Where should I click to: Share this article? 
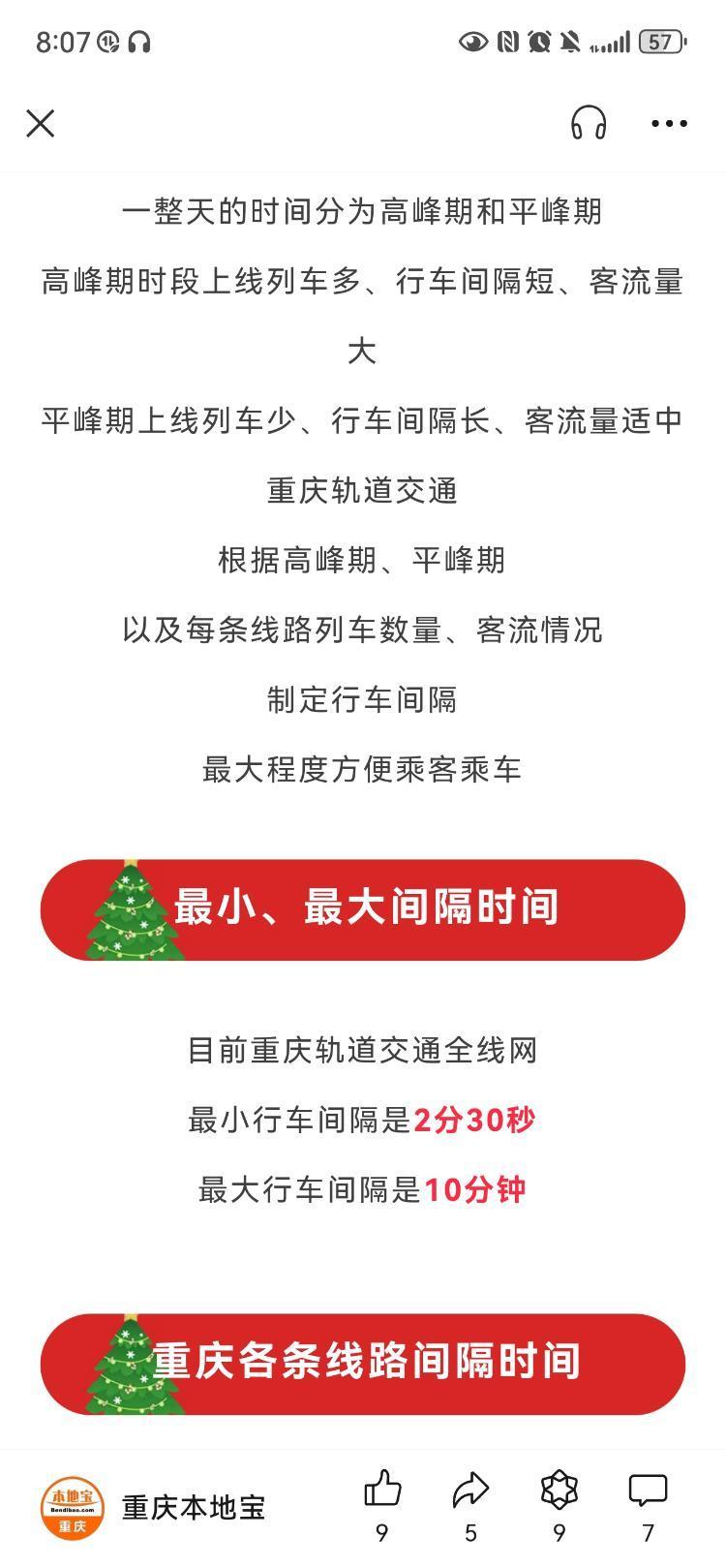[470, 1491]
